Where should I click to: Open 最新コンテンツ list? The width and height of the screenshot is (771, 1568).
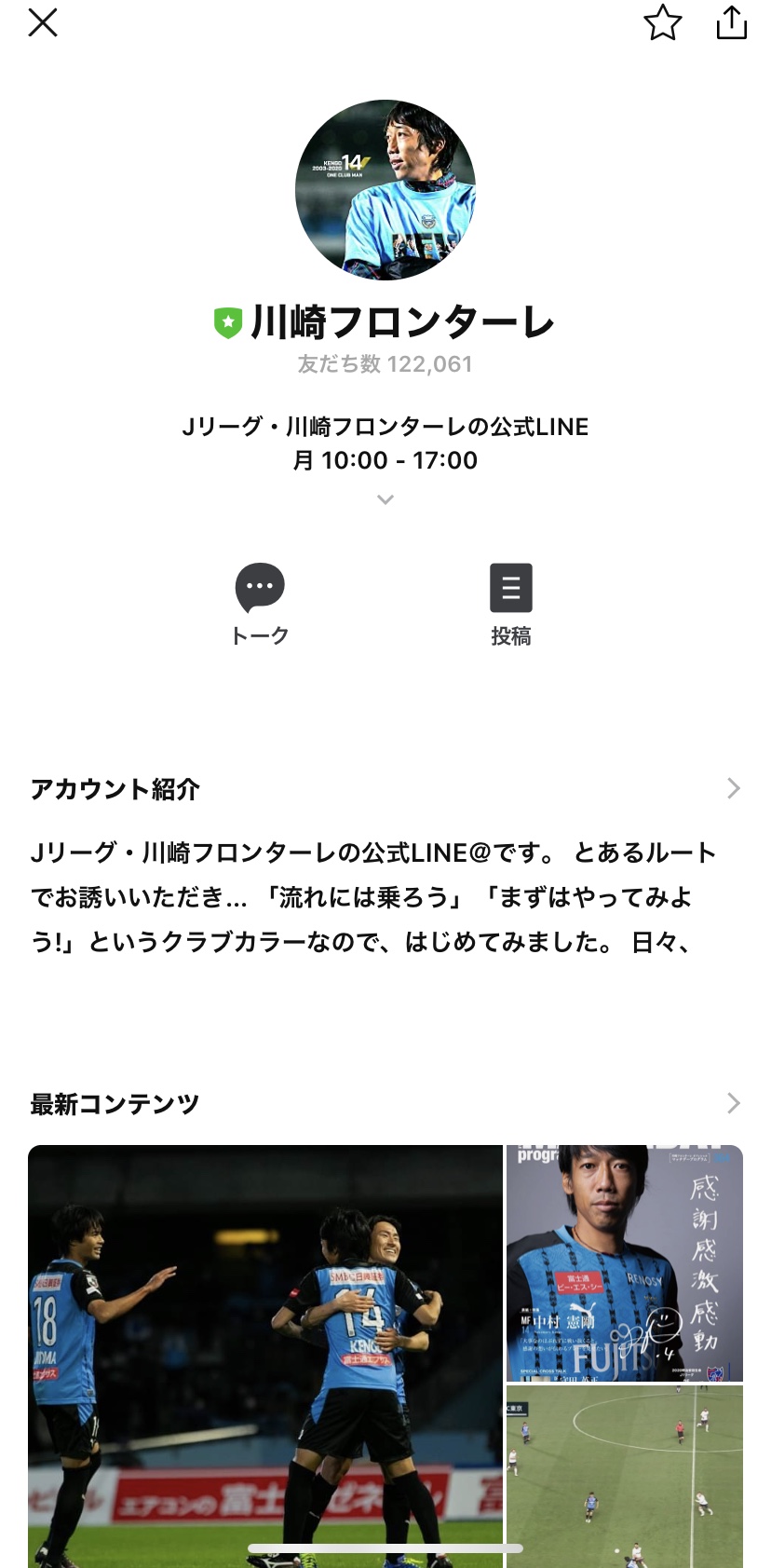click(733, 1104)
